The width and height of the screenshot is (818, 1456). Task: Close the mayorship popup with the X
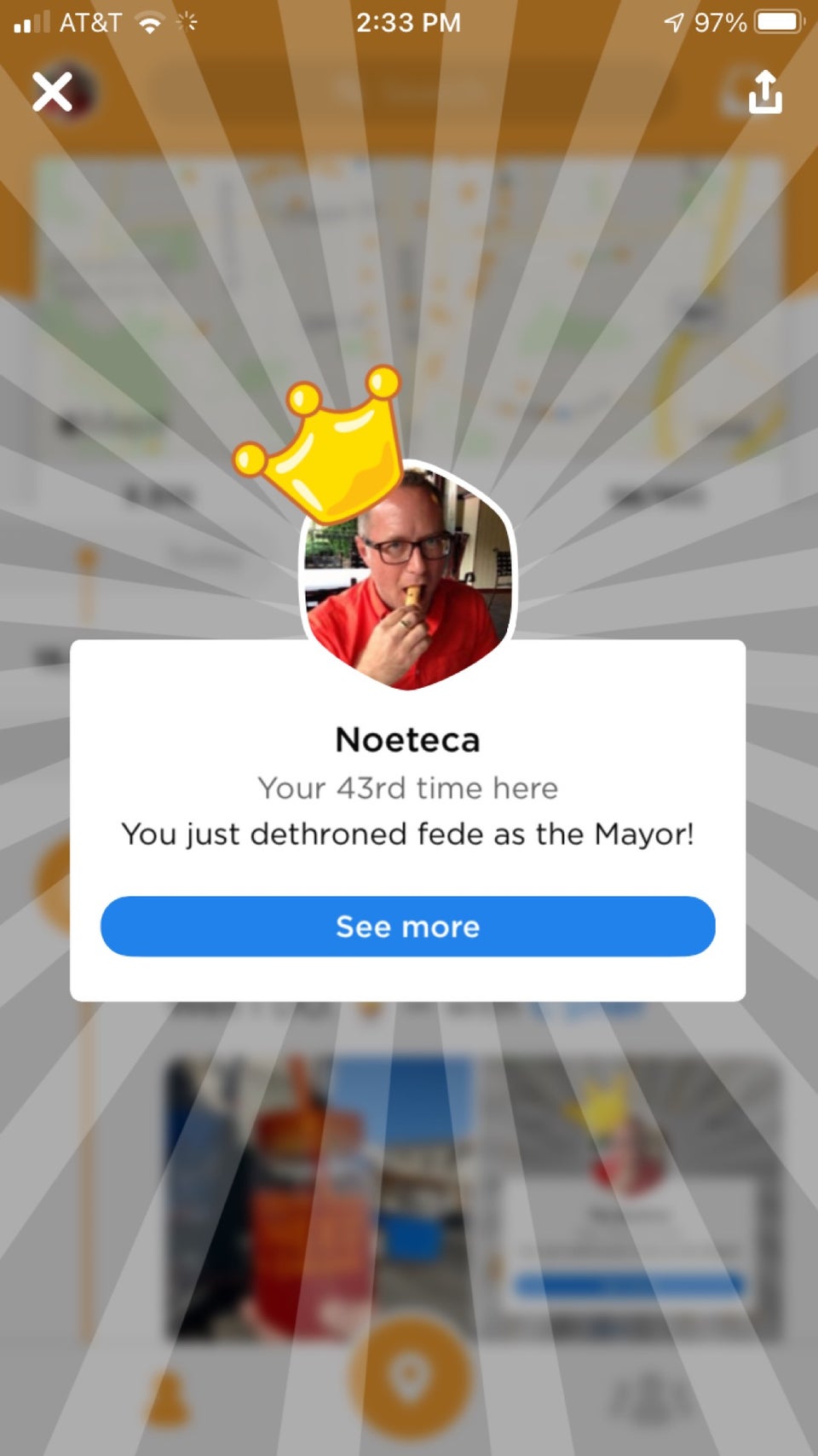(x=52, y=91)
